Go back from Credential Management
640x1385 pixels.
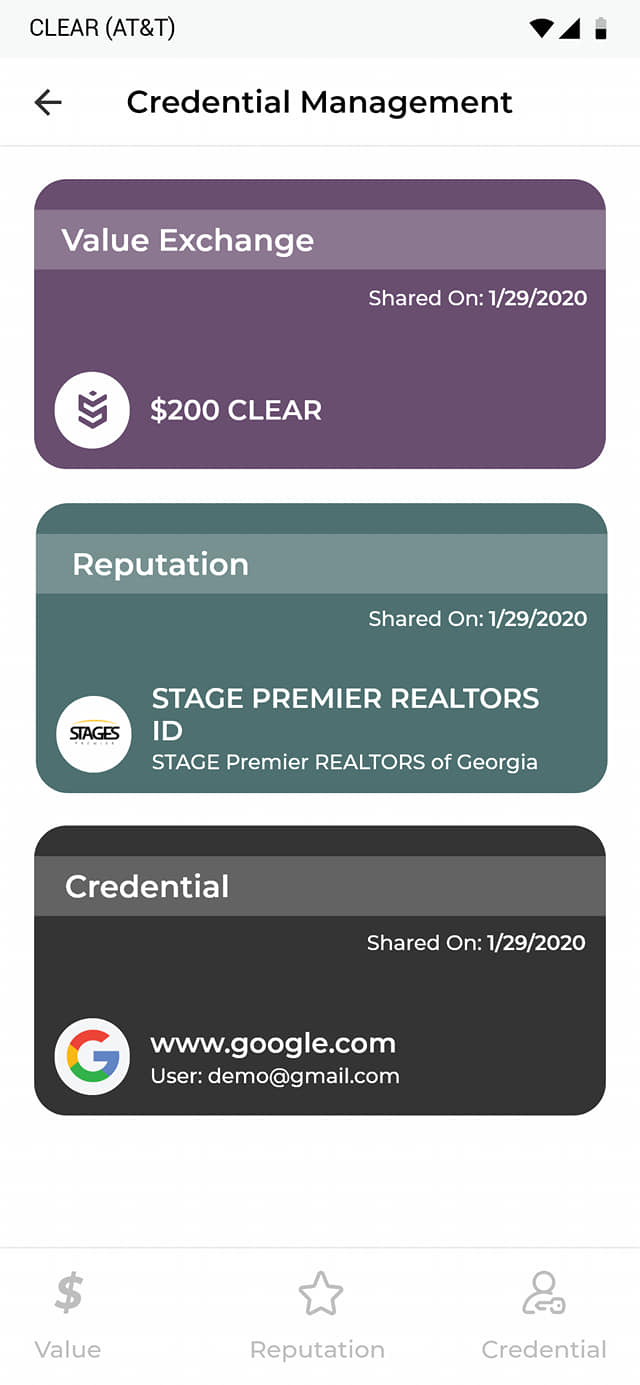(x=48, y=102)
